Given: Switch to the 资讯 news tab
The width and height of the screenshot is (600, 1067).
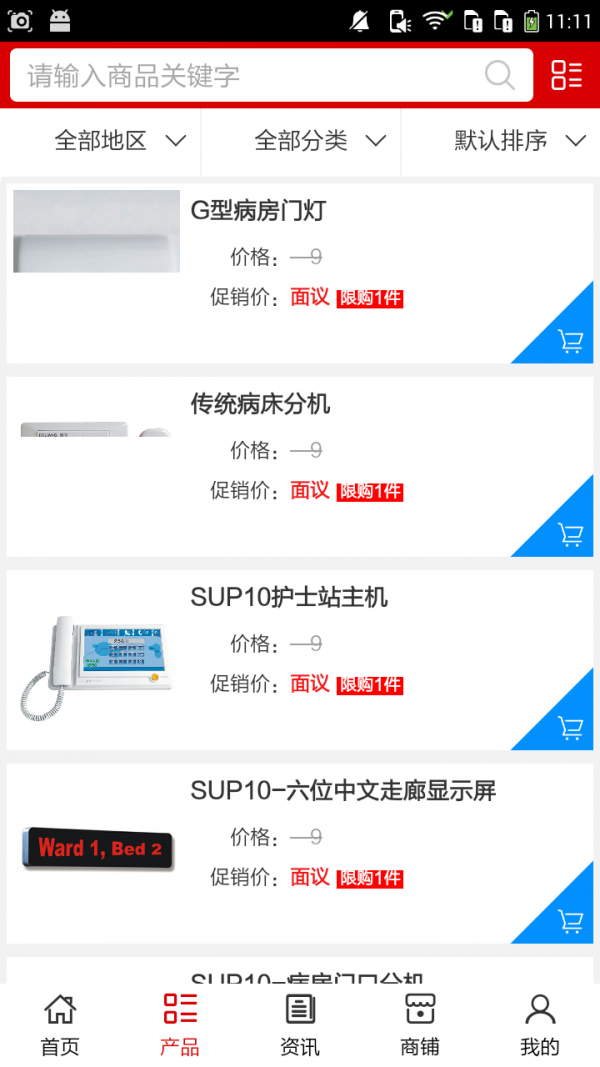Looking at the screenshot, I should pos(300,1025).
